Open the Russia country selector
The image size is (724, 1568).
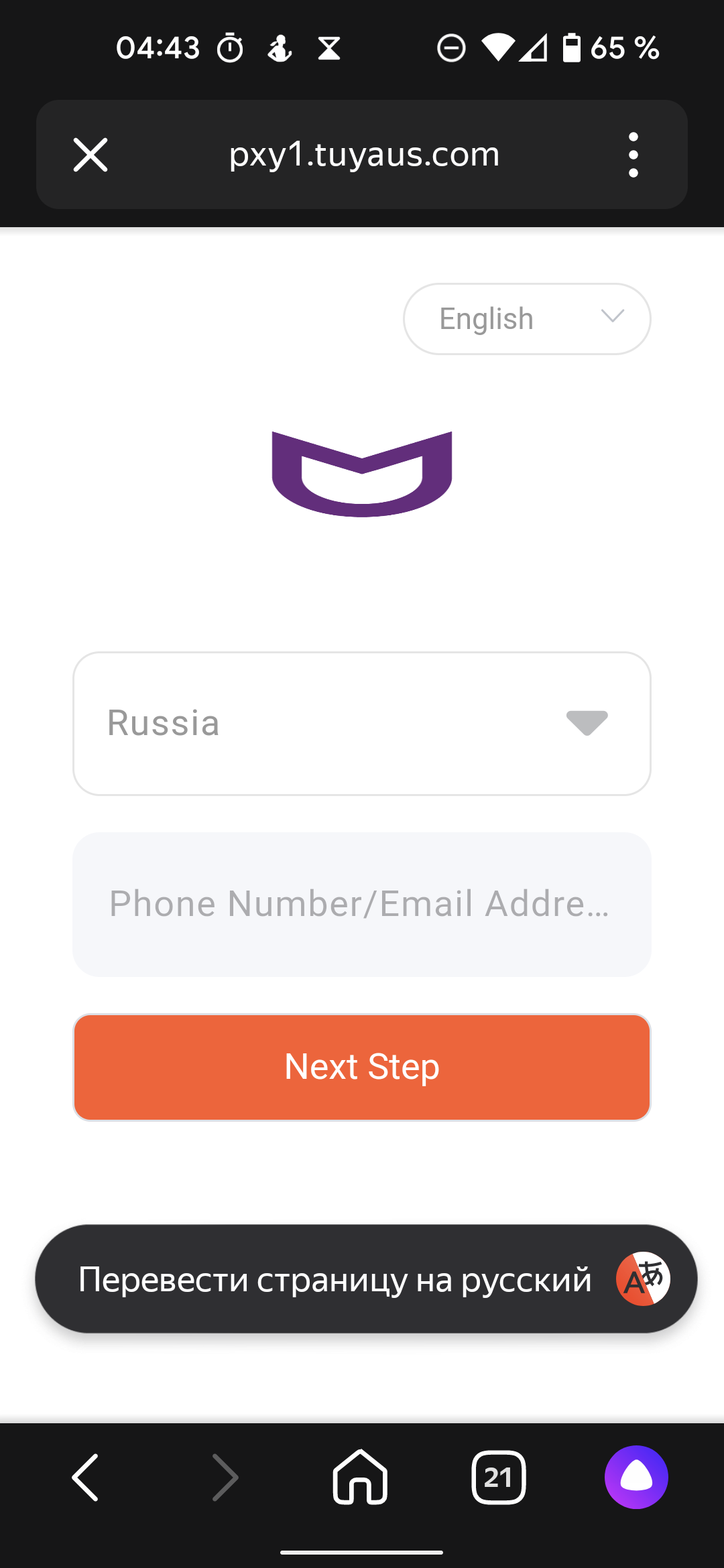(362, 724)
